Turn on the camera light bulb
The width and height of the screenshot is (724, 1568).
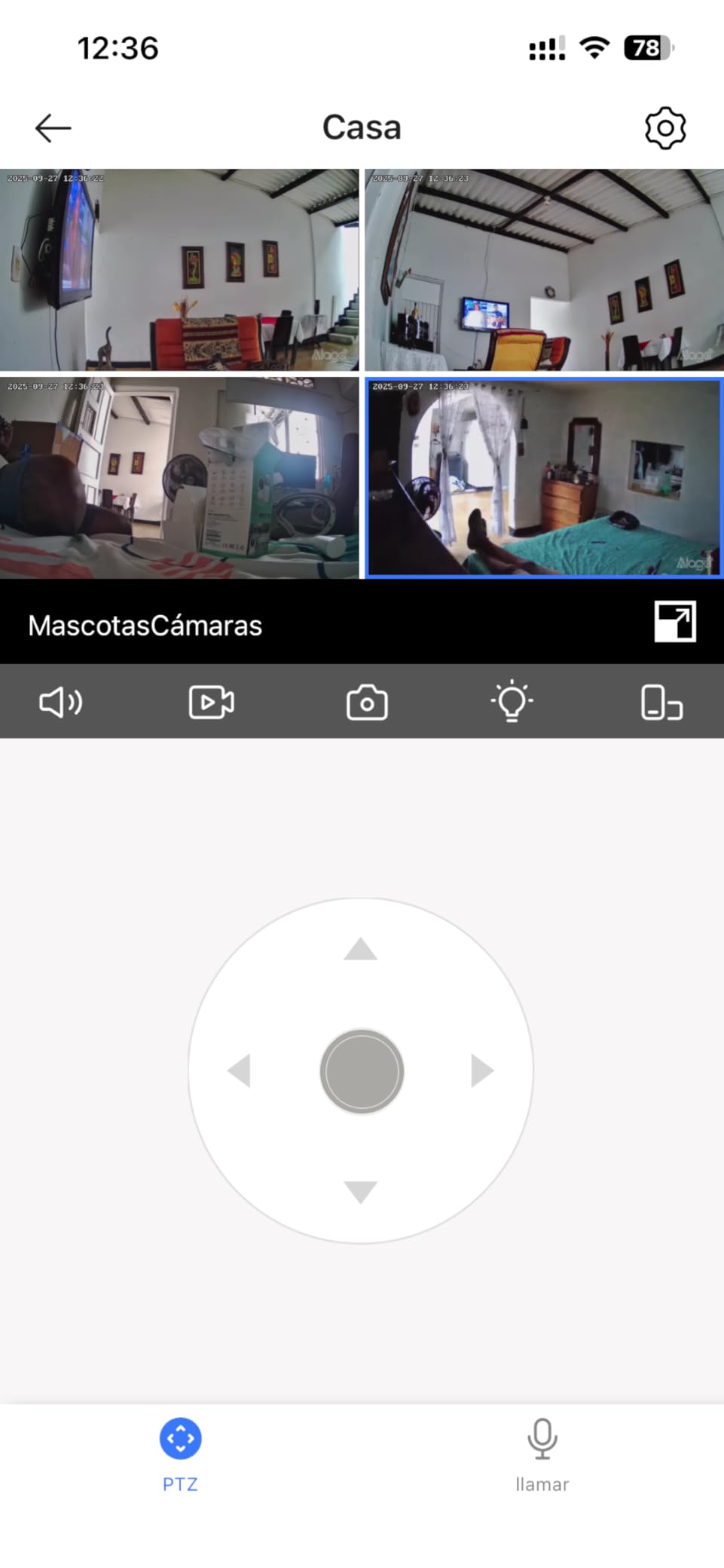tap(512, 701)
